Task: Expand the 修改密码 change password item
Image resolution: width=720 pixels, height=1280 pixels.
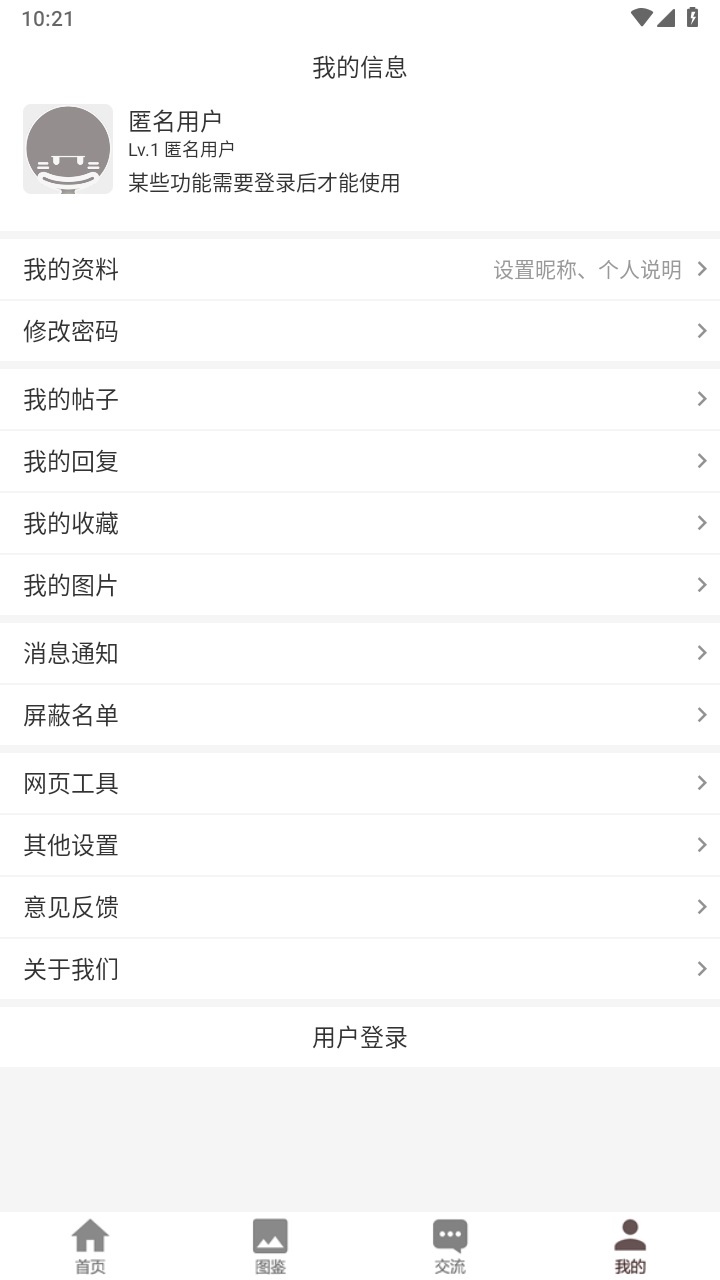Action: tap(360, 331)
